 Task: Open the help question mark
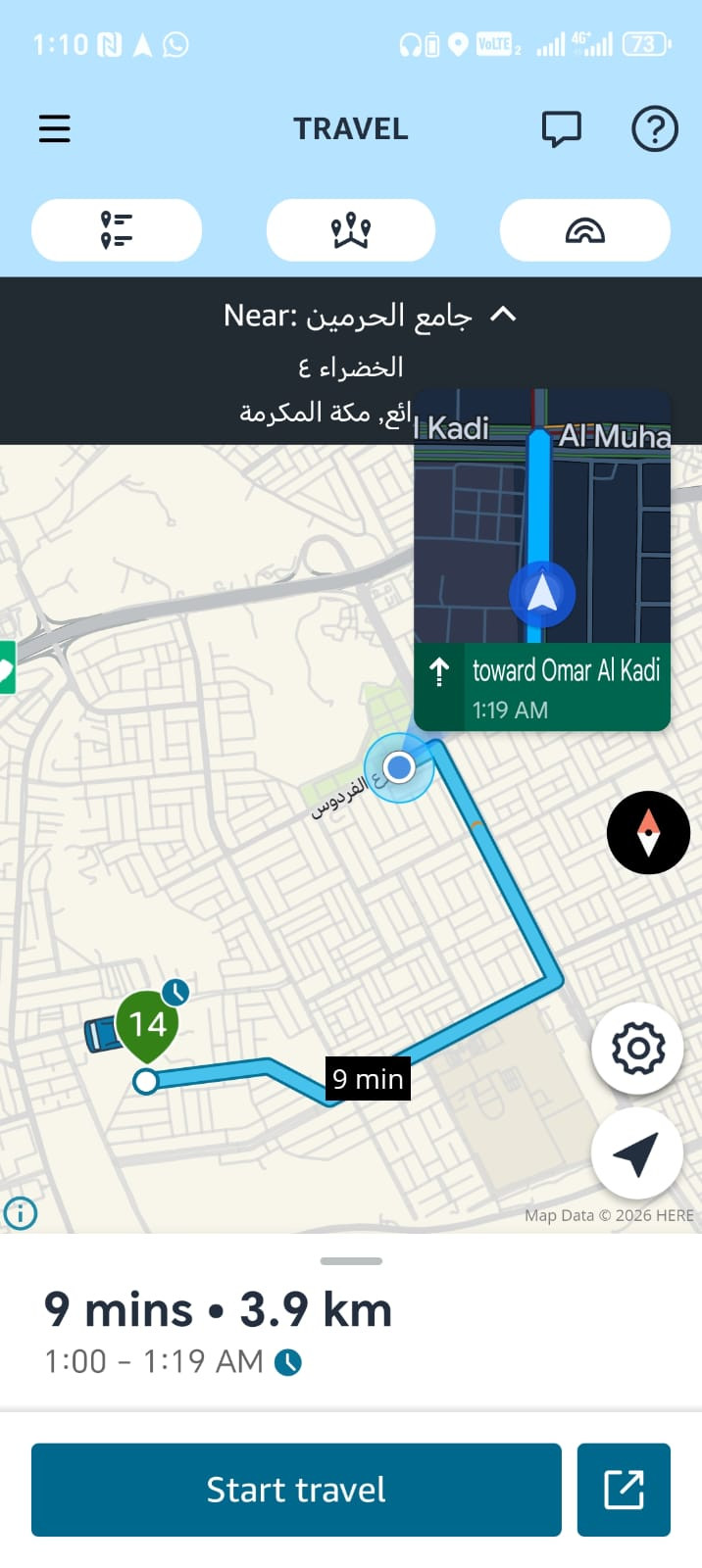[x=654, y=129]
